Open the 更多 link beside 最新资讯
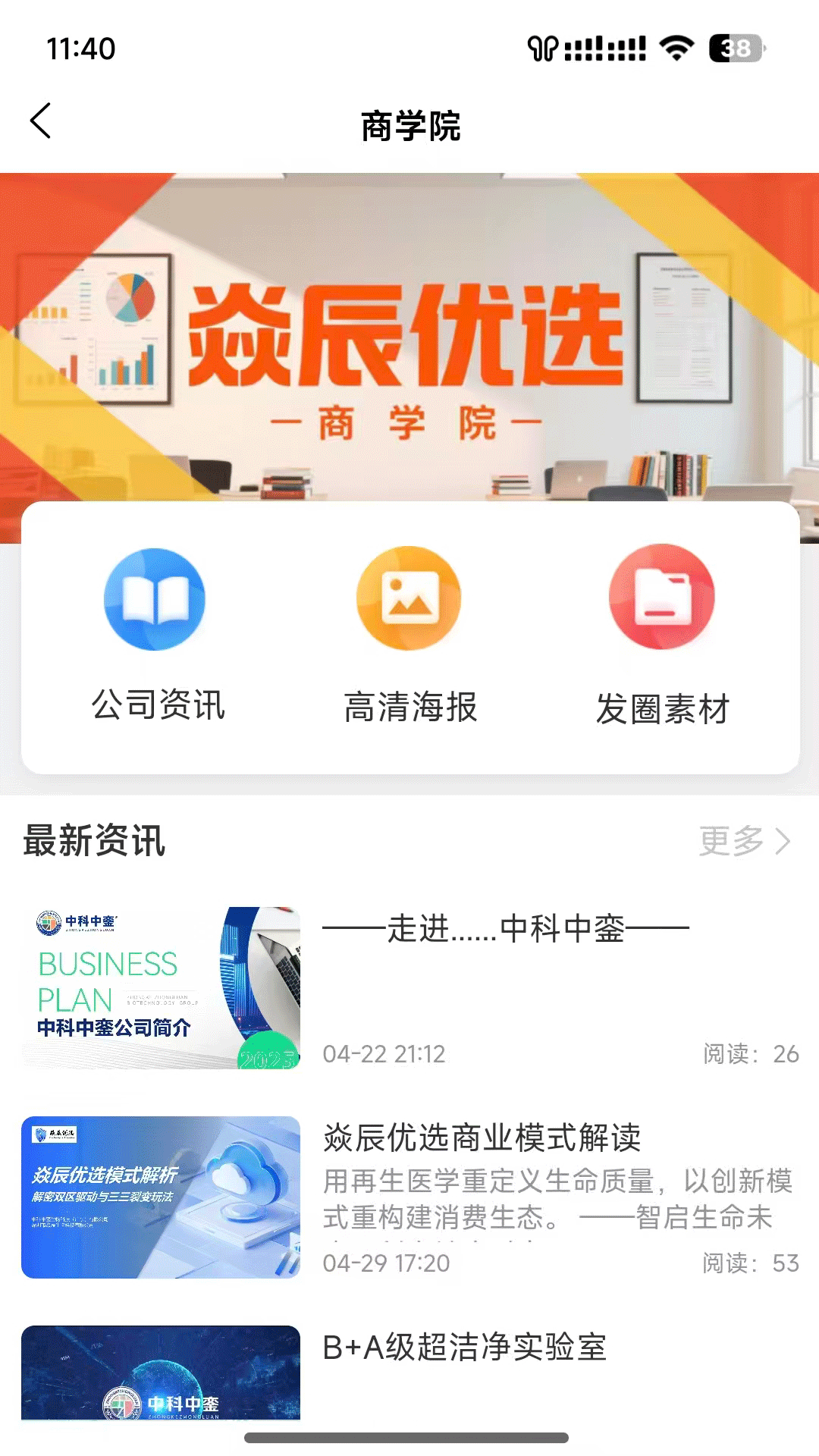 coord(730,840)
